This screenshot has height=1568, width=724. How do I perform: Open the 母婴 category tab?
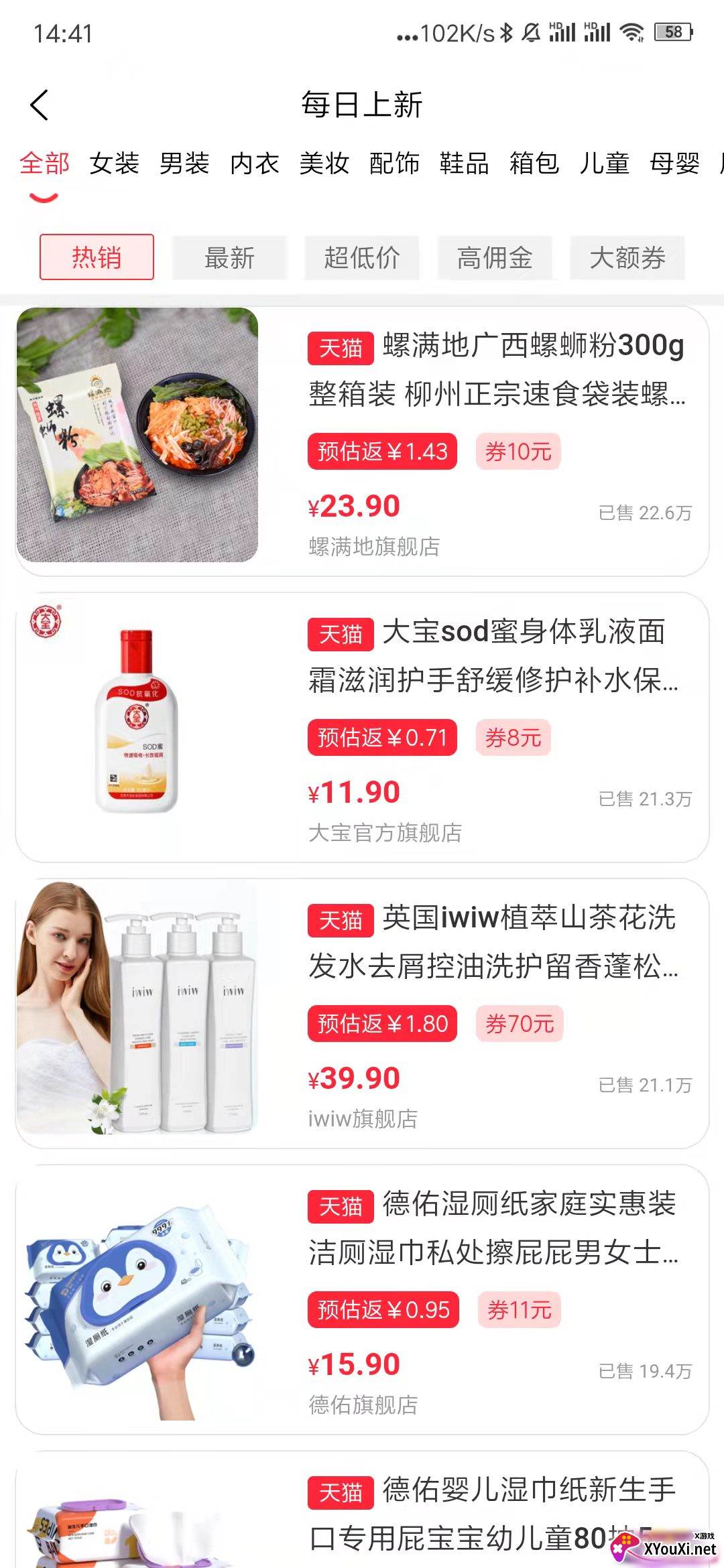click(x=674, y=163)
